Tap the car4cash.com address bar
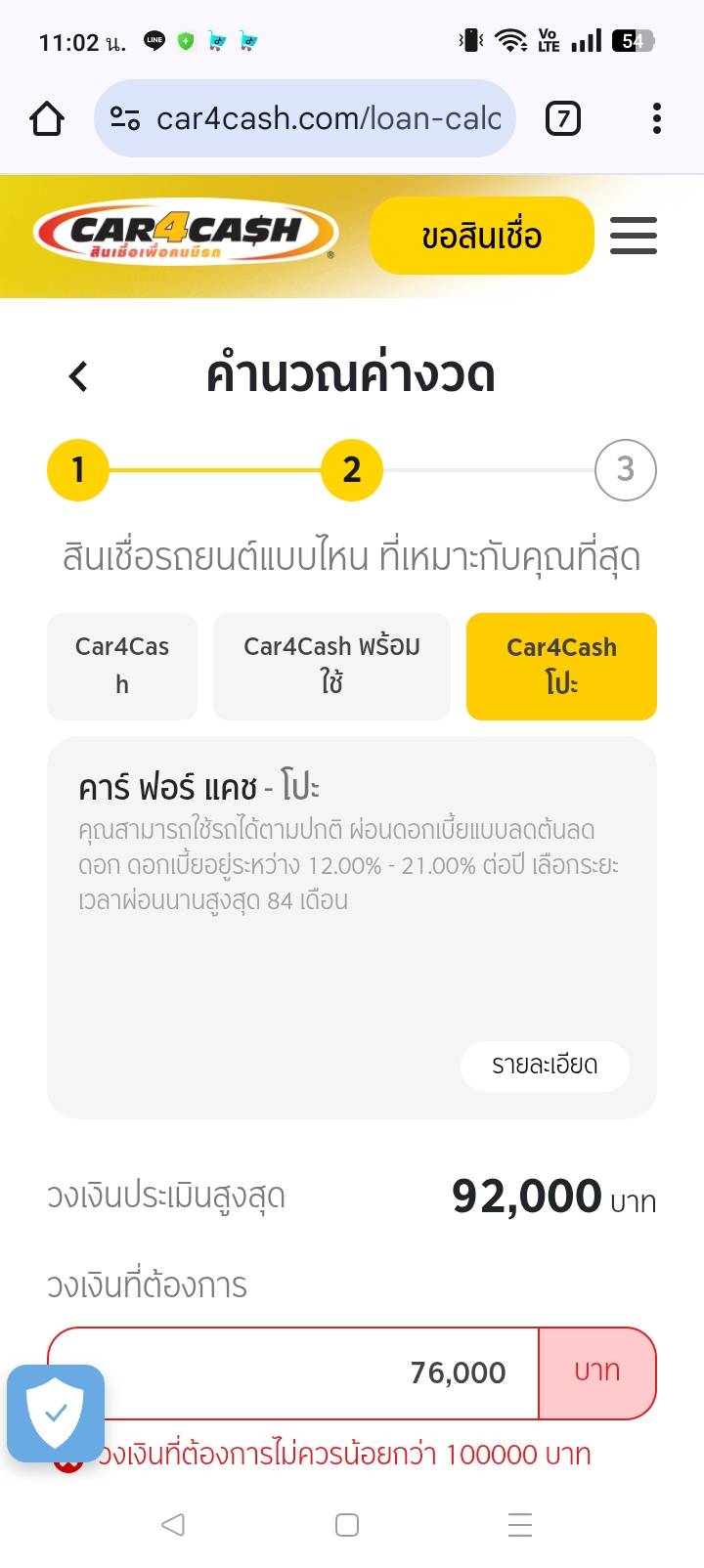This screenshot has width=704, height=1568. [305, 118]
